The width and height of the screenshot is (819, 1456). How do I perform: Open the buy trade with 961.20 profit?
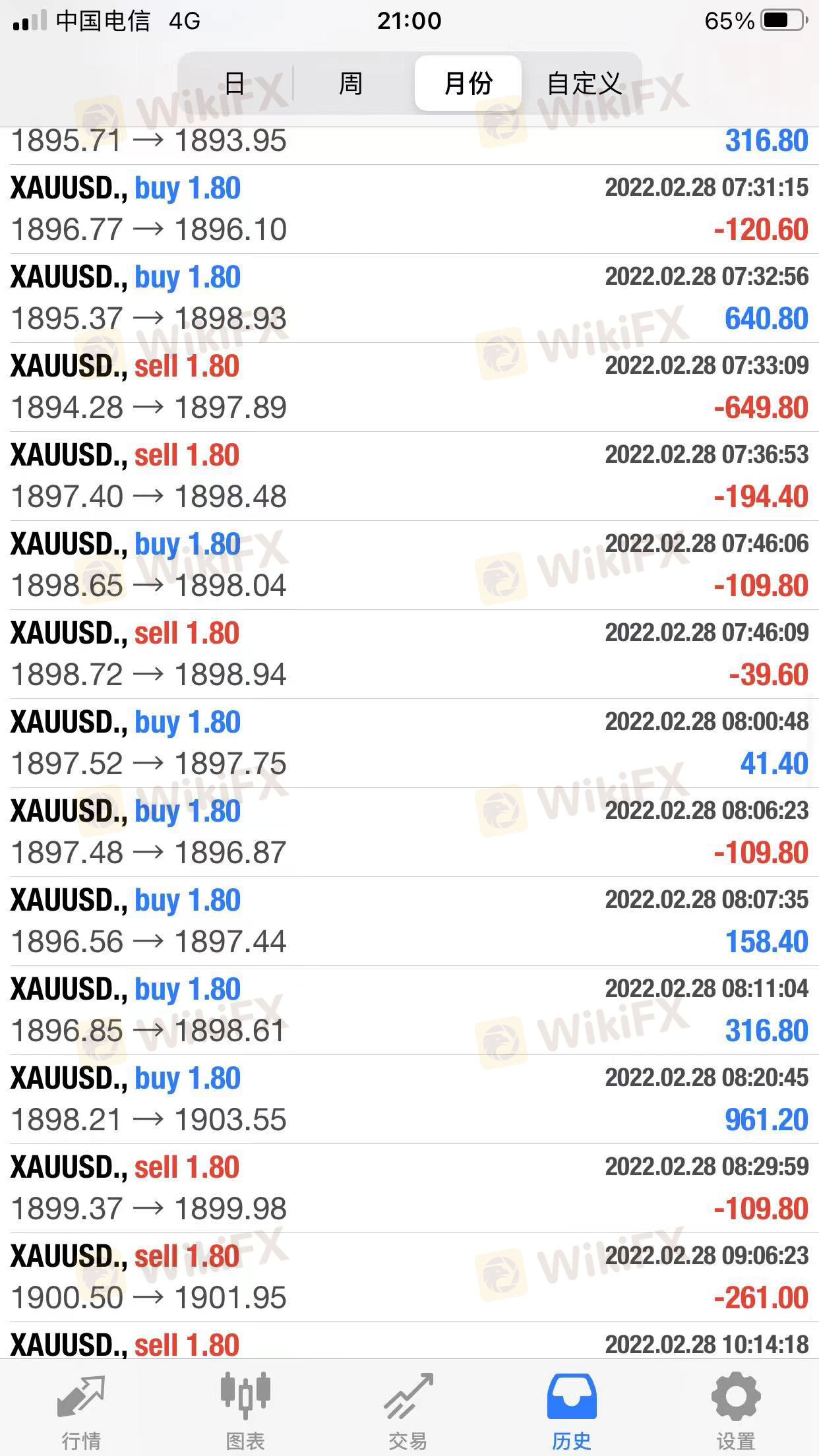pos(409,1099)
